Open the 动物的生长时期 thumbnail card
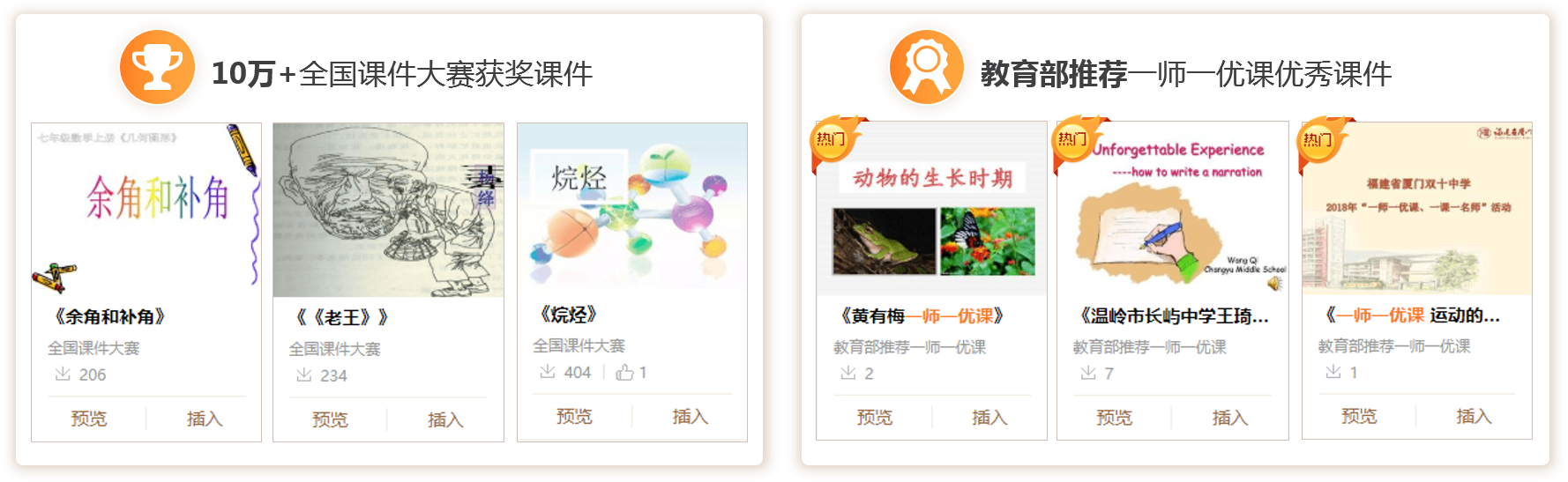1568x482 pixels. 931,210
